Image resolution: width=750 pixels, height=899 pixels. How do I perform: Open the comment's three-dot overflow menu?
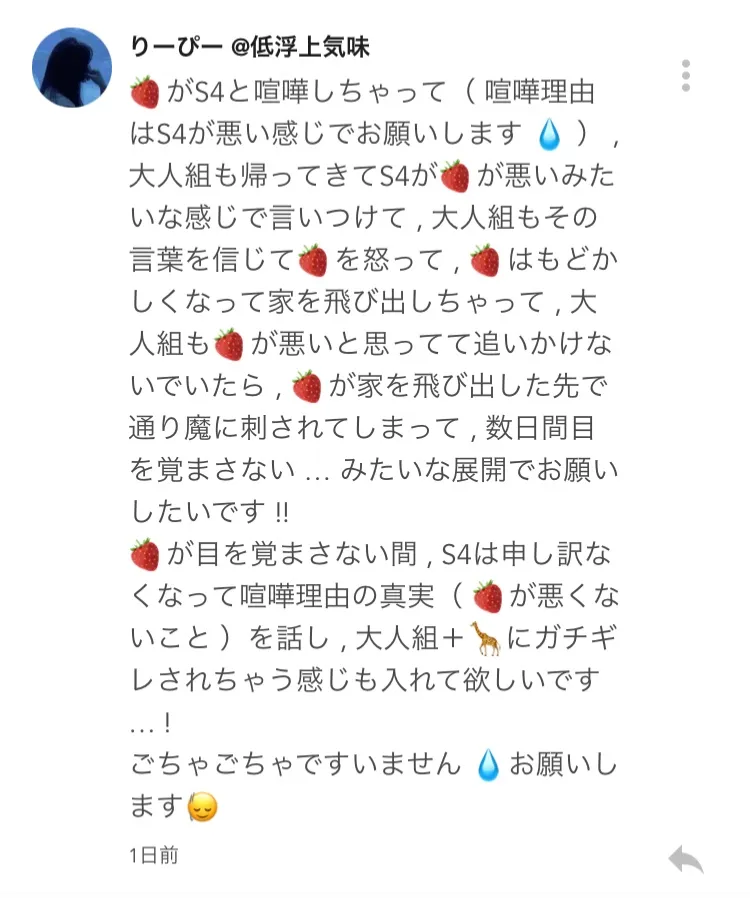click(685, 76)
